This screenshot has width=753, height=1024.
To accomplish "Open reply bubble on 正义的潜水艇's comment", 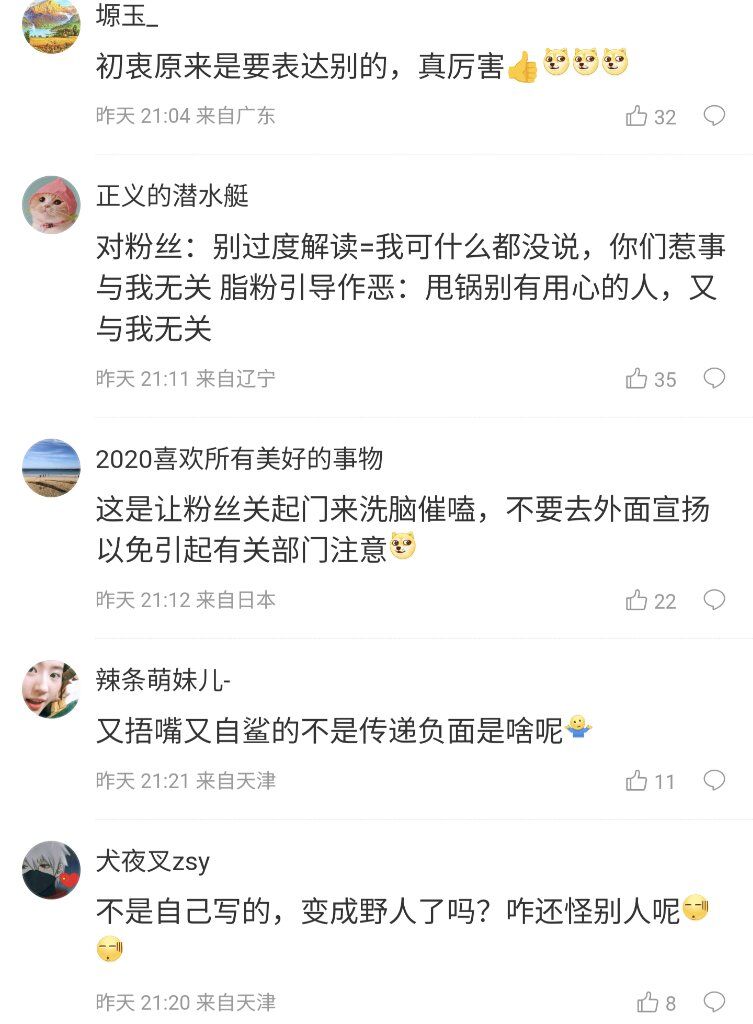I will pyautogui.click(x=714, y=378).
